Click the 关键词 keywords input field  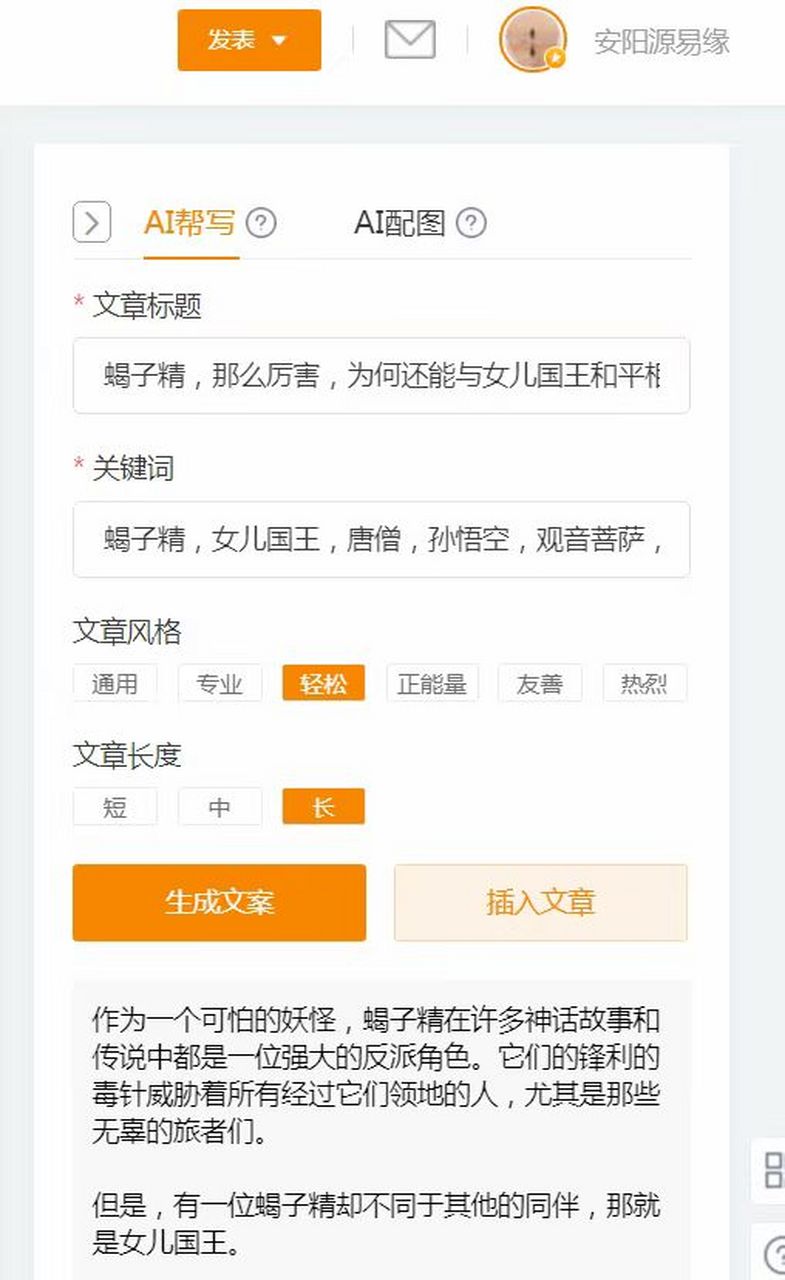[381, 540]
